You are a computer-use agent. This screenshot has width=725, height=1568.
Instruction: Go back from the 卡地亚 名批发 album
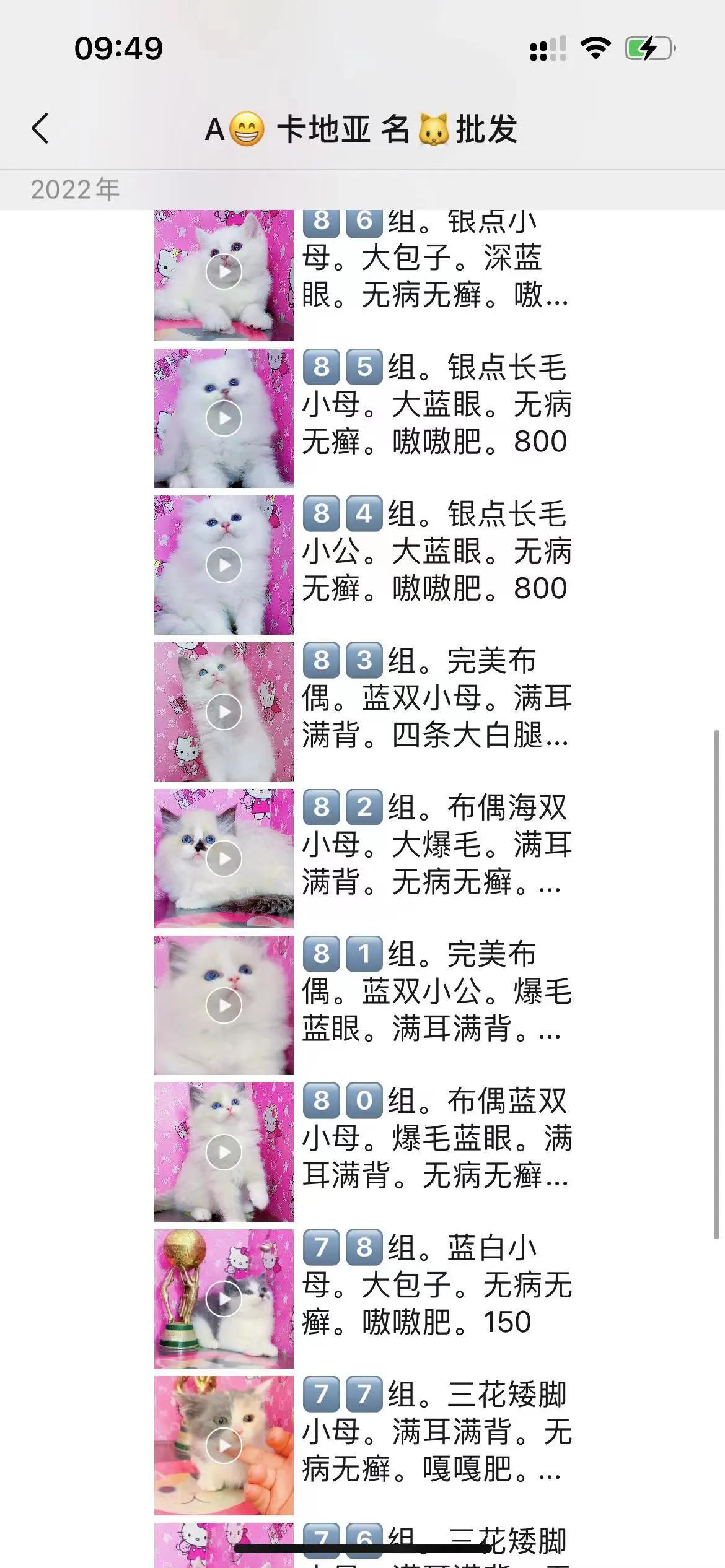tap(41, 129)
